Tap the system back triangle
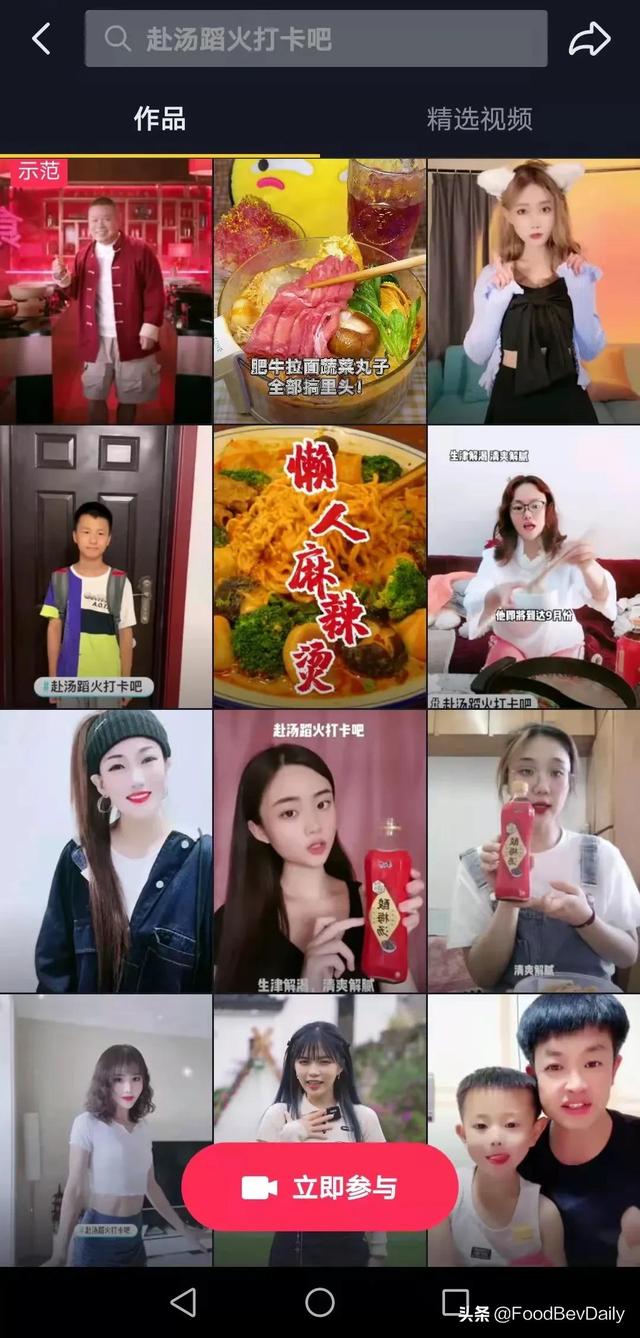Viewport: 640px width, 1338px height. coord(183,1302)
